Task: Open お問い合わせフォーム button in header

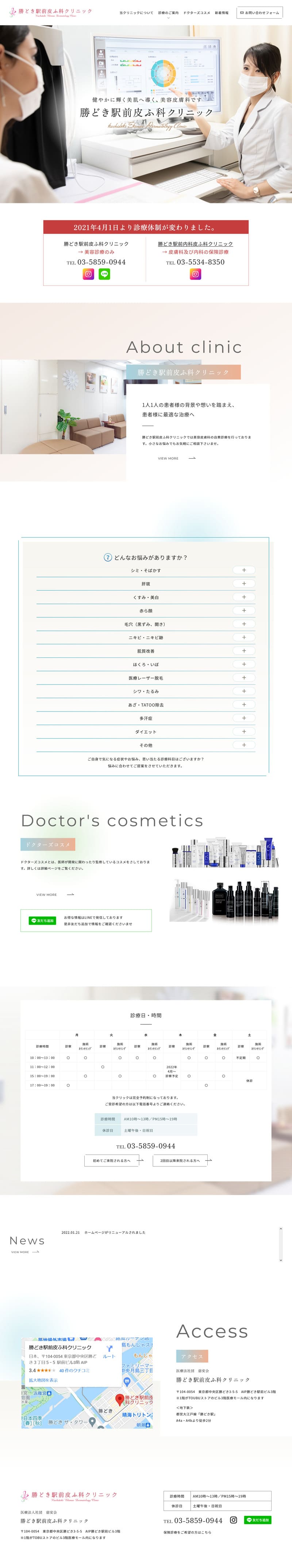Action: tap(259, 13)
